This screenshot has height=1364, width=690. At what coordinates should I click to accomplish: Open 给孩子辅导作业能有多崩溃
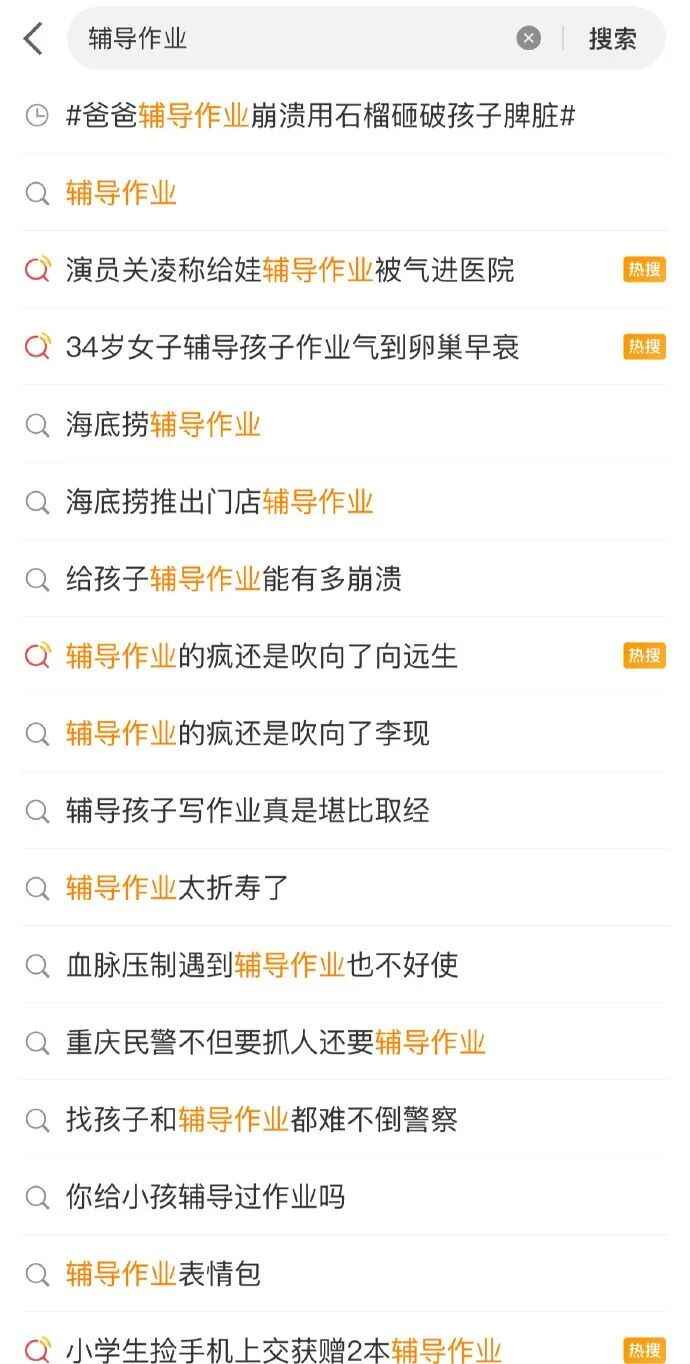[234, 579]
